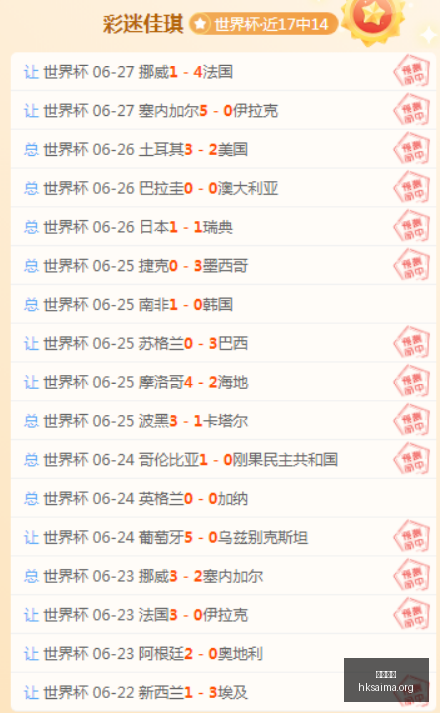The height and width of the screenshot is (713, 440).
Task: Open the 新西兰 vs 埃及 row
Action: pos(223,693)
